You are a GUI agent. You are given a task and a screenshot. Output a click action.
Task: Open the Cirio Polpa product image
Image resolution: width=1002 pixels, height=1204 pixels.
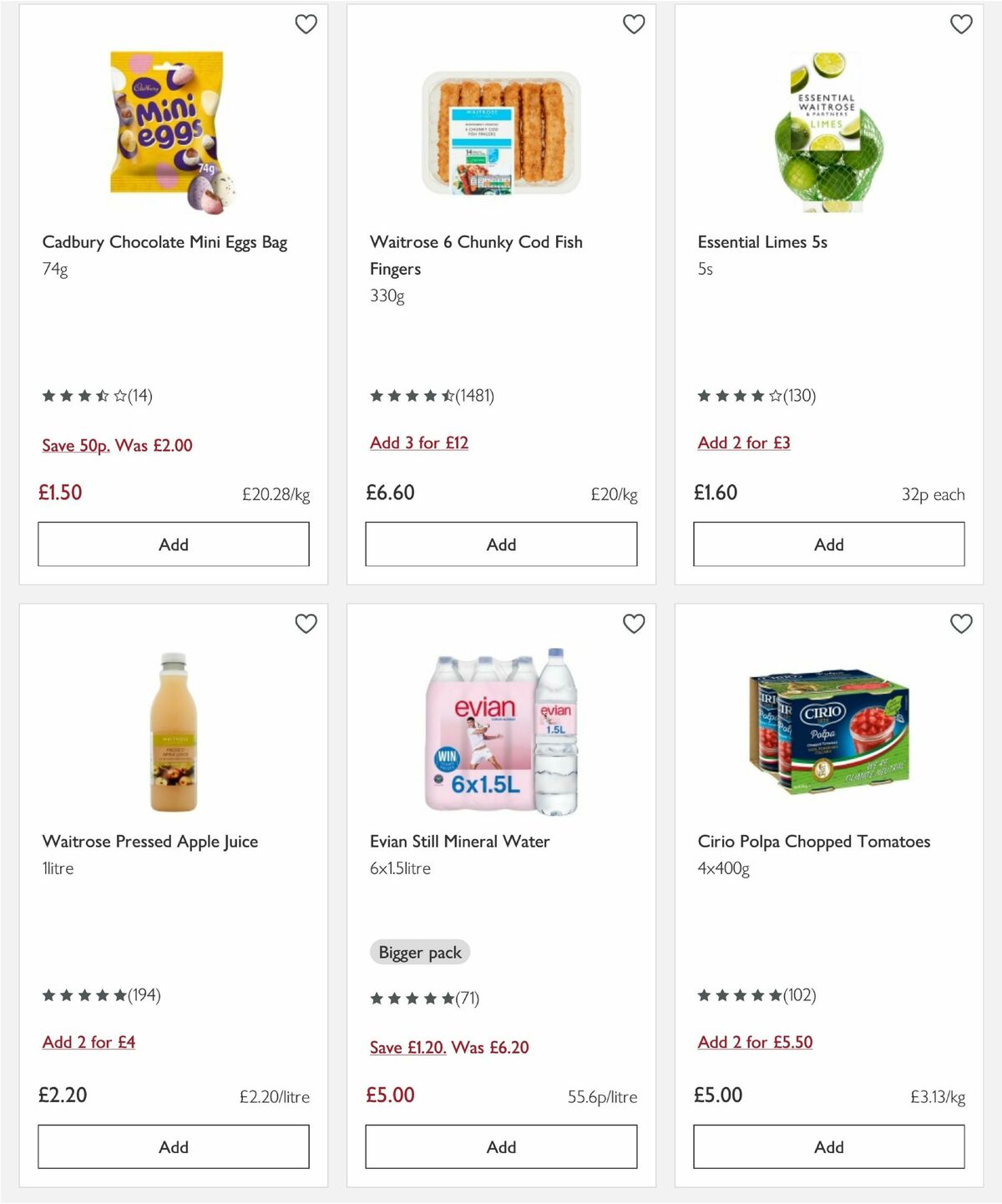pos(829,732)
